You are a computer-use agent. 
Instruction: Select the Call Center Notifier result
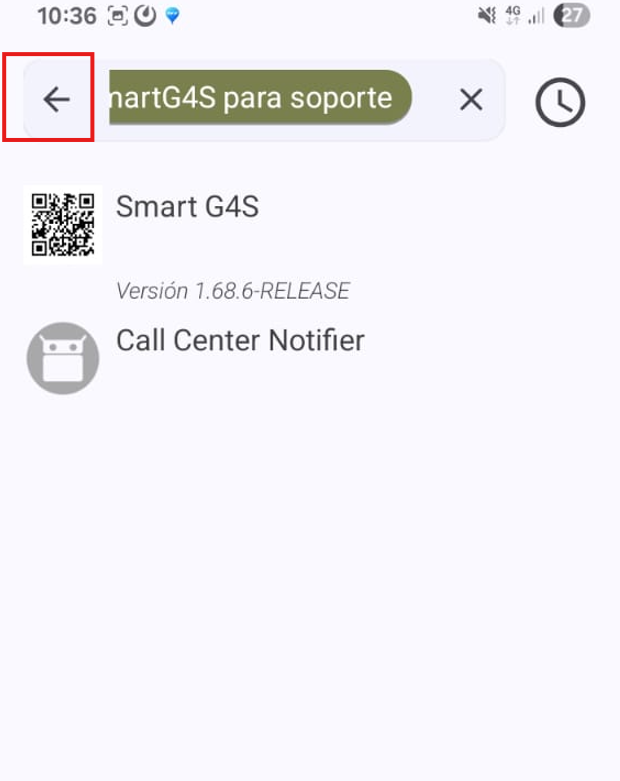[x=240, y=341]
